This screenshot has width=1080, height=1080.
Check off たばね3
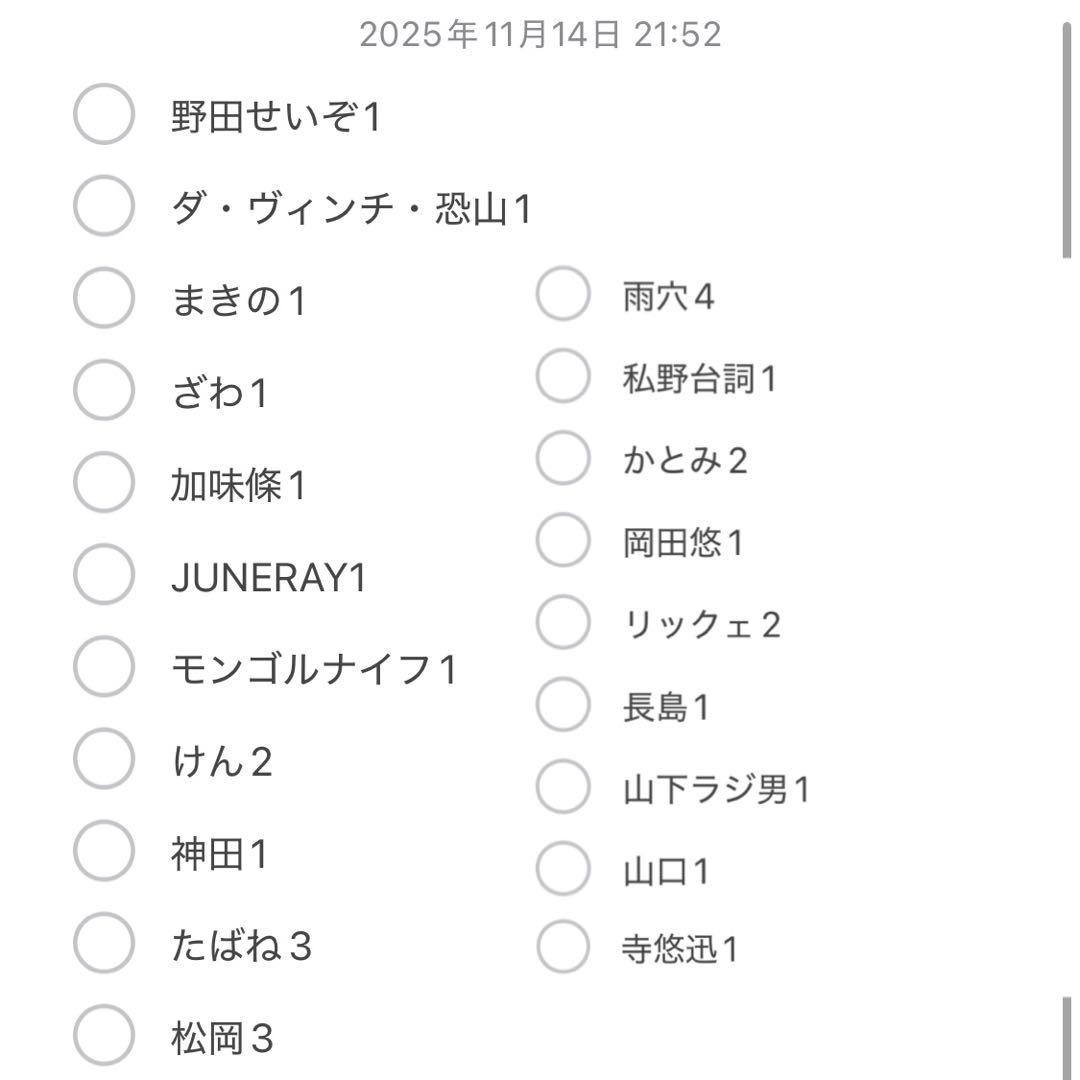click(x=103, y=943)
